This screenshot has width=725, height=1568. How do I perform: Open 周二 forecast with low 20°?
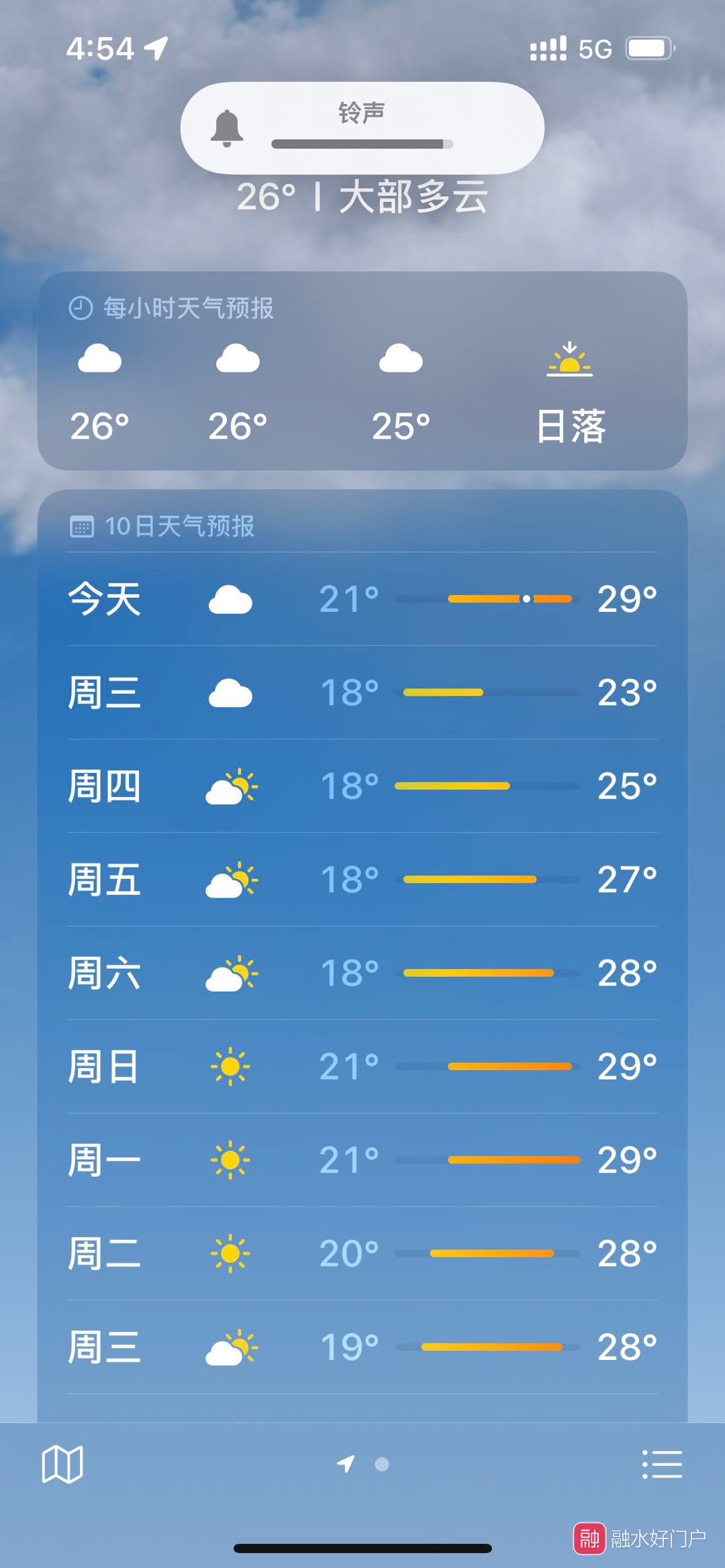click(x=362, y=1253)
